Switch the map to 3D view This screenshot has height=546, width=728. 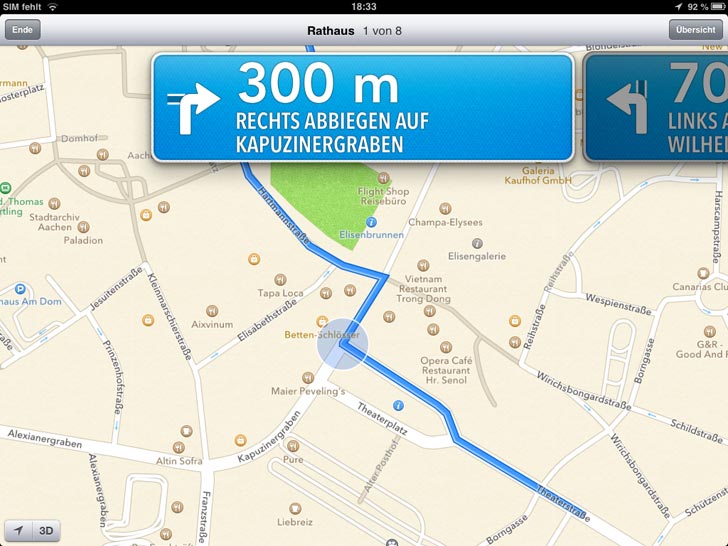click(x=46, y=531)
